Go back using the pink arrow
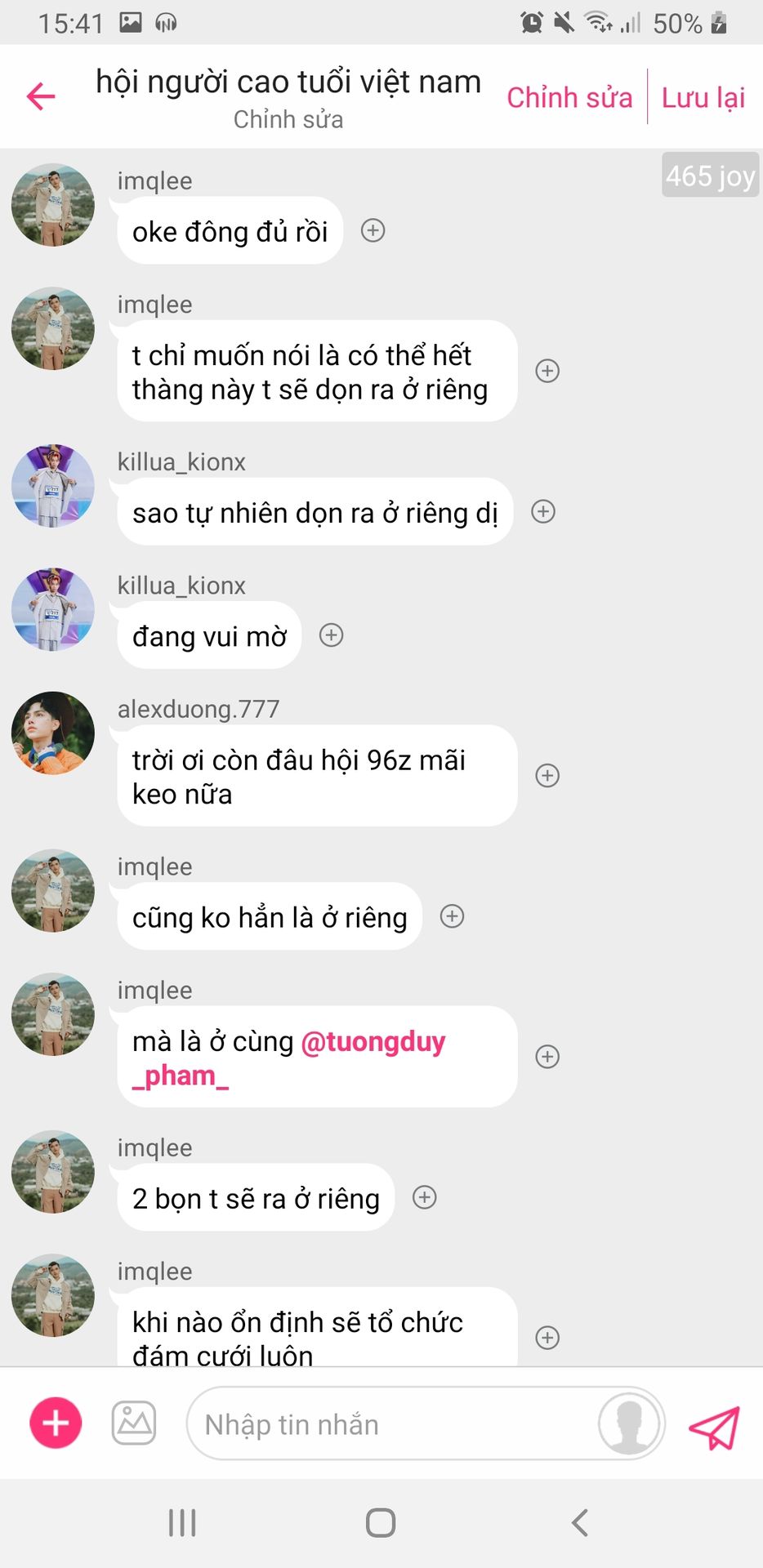The width and height of the screenshot is (763, 1568). [41, 96]
